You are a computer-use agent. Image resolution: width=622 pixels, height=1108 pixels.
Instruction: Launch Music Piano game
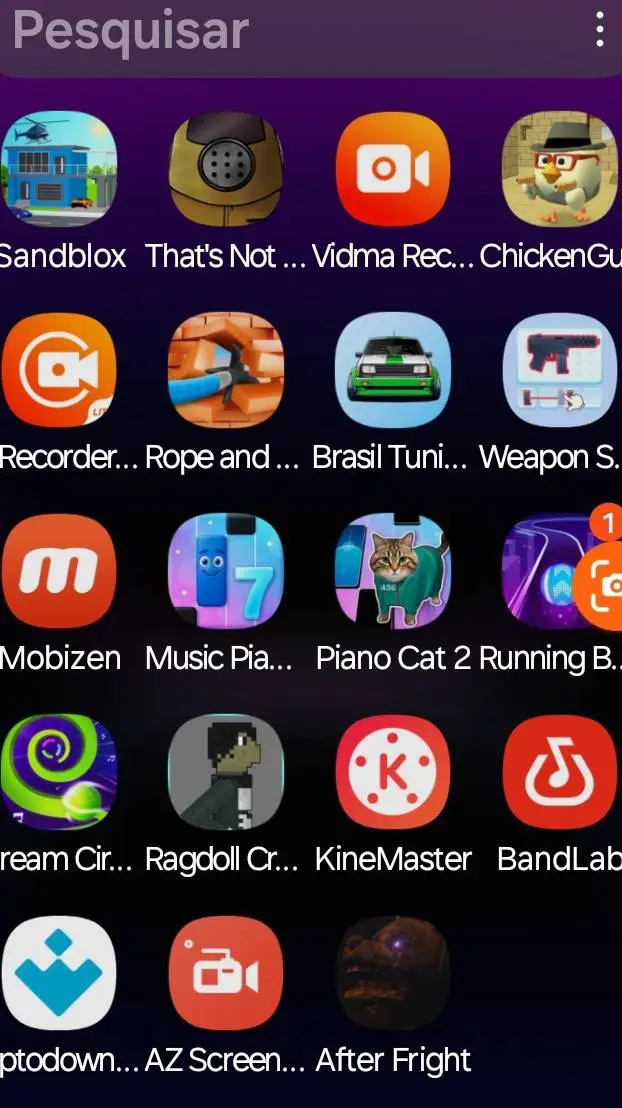coord(225,571)
